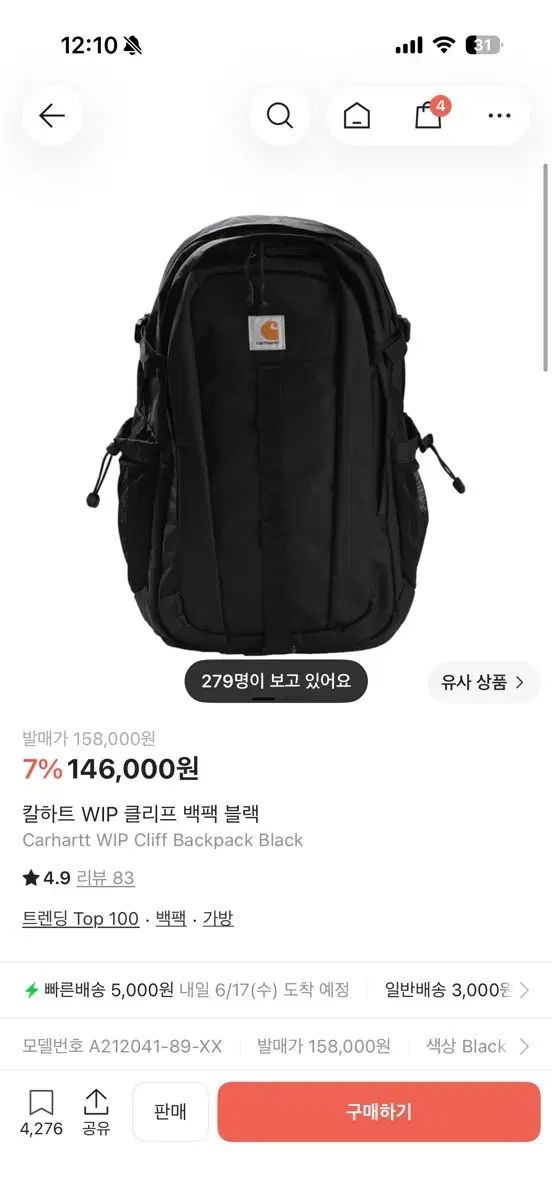552x1200 pixels.
Task: Open the three-dot overflow menu
Action: point(499,116)
